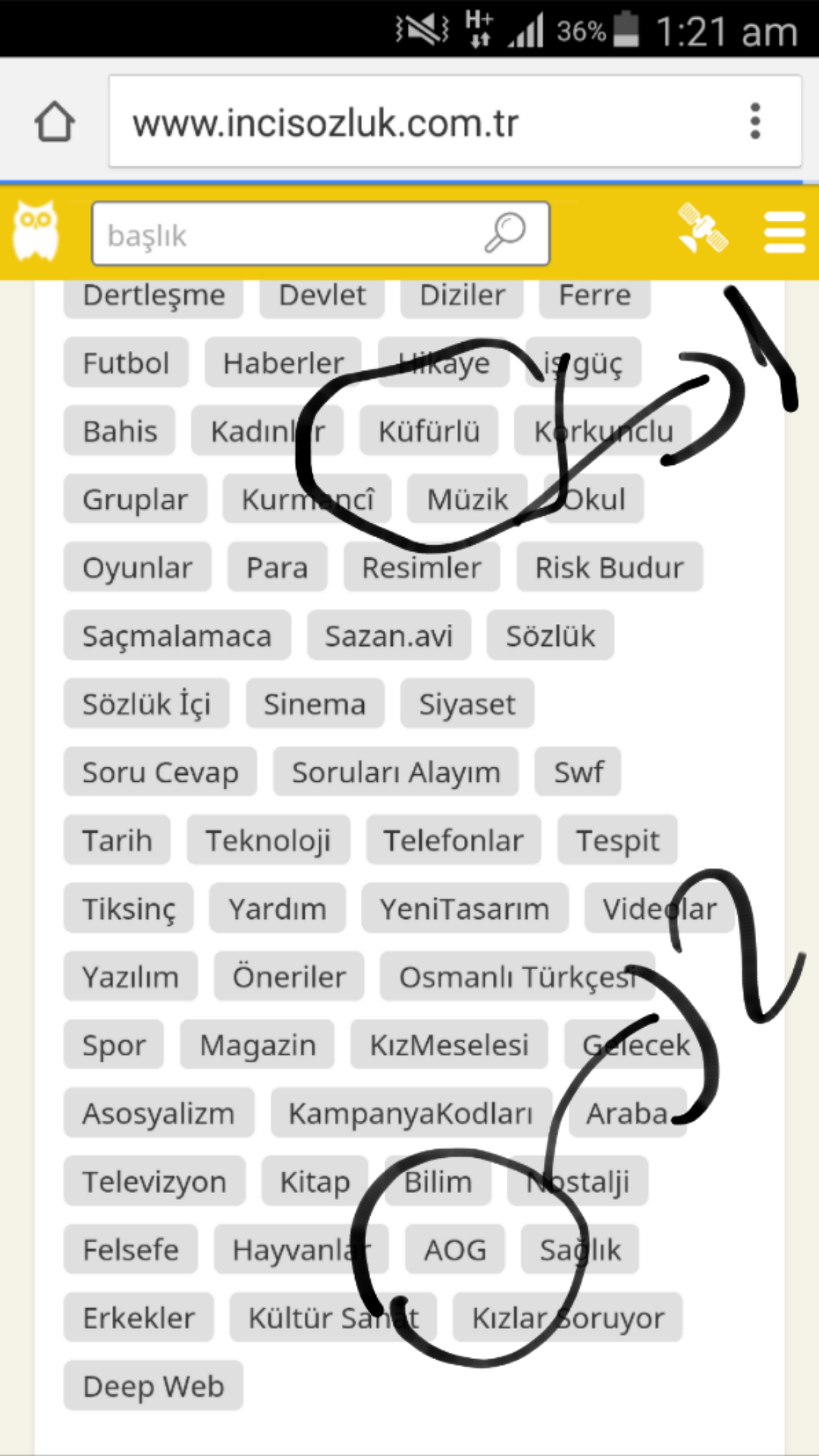Tap the Sazan.avi chip
The width and height of the screenshot is (819, 1456).
389,635
